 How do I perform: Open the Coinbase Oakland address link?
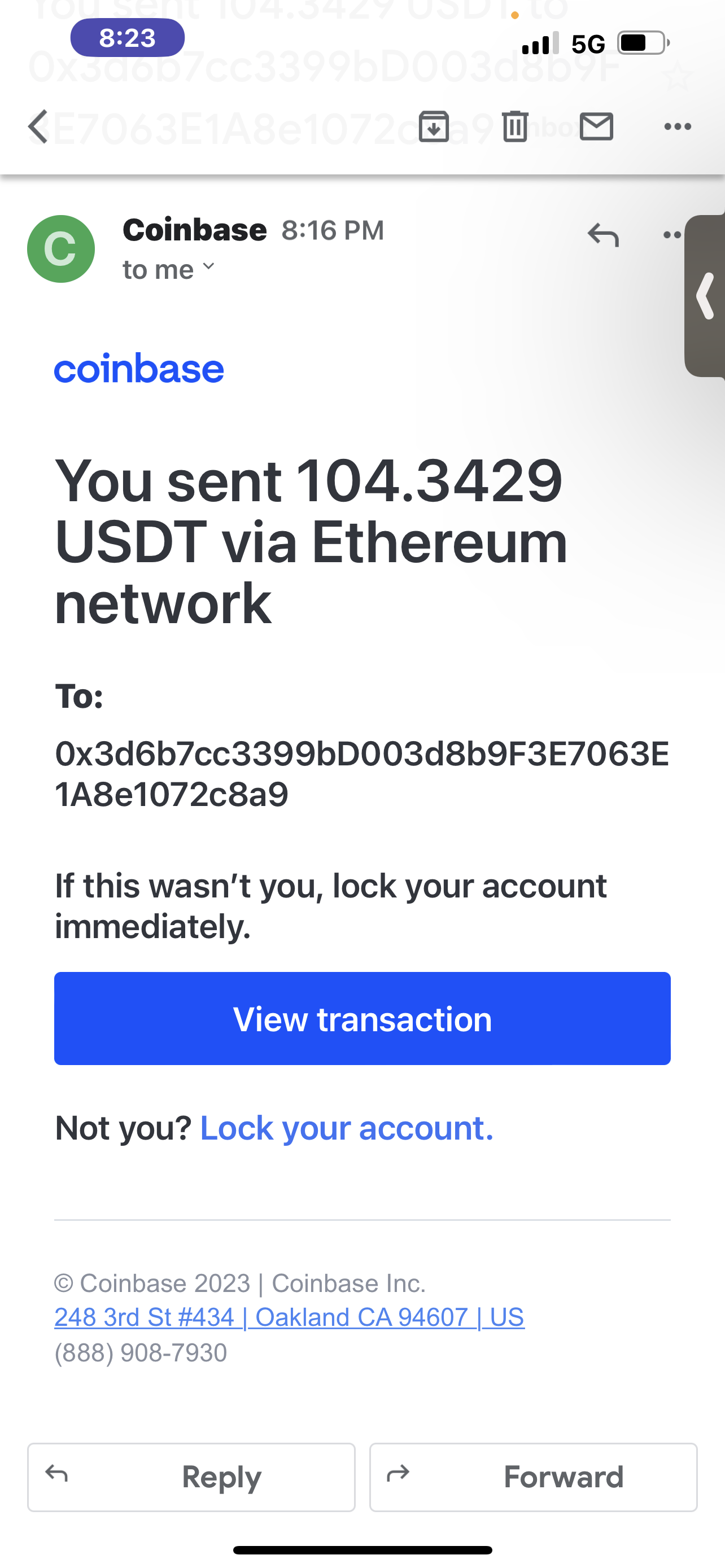289,1317
